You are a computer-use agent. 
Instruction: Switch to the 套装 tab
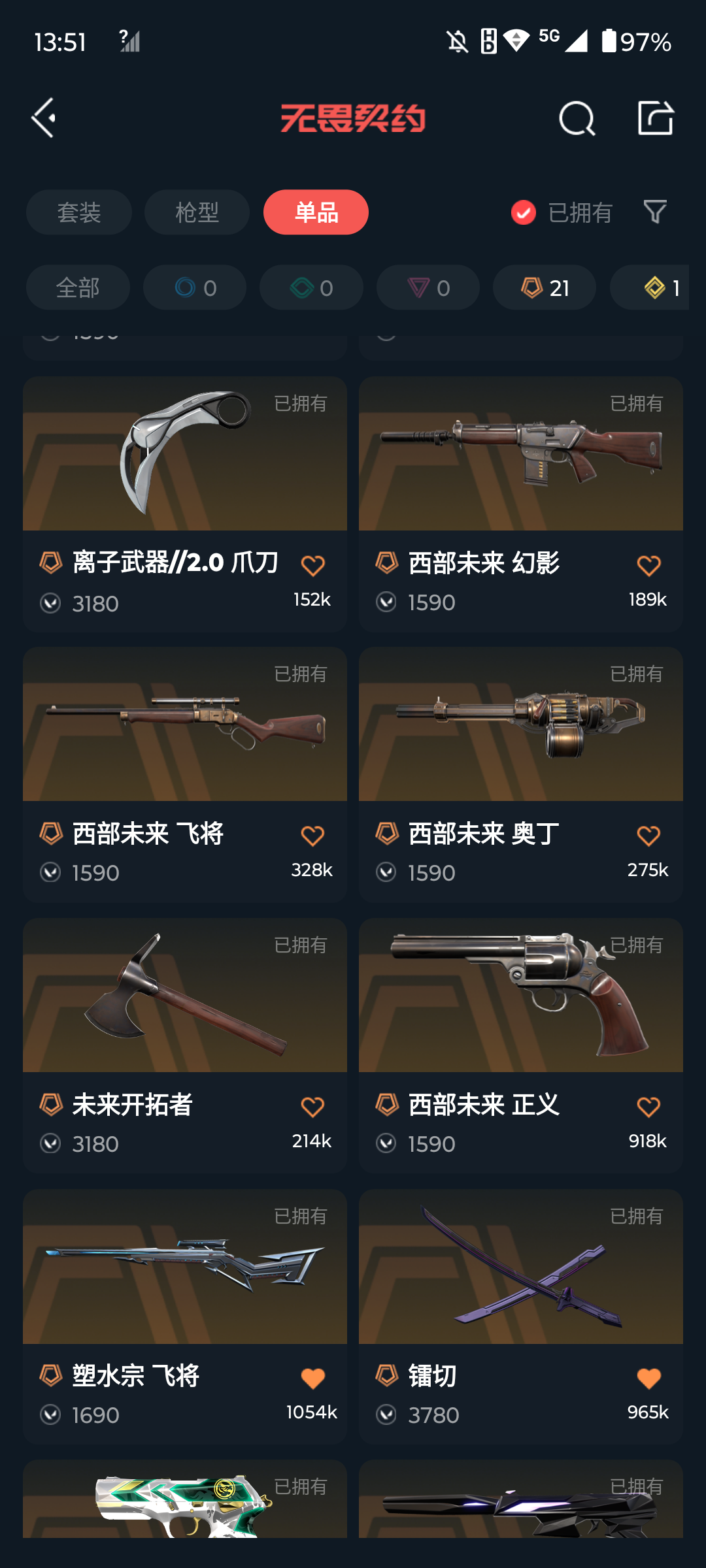click(79, 212)
